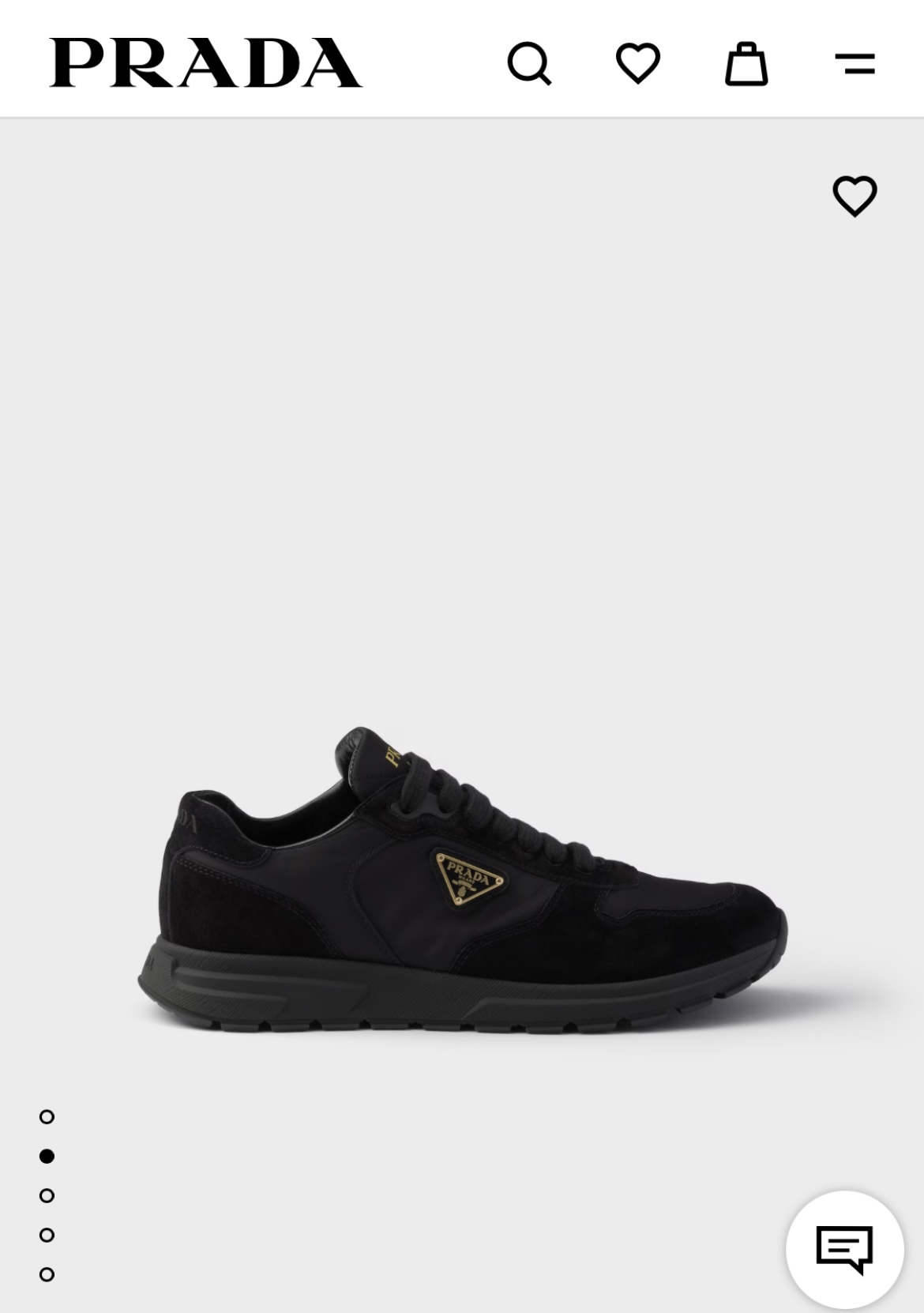Tap the Prada logo to go home
The image size is (924, 1313).
coord(205,62)
